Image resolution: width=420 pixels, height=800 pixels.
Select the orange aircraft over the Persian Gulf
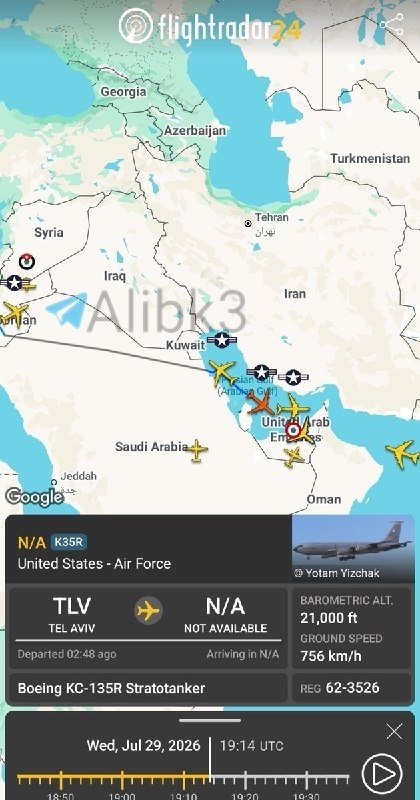(261, 403)
